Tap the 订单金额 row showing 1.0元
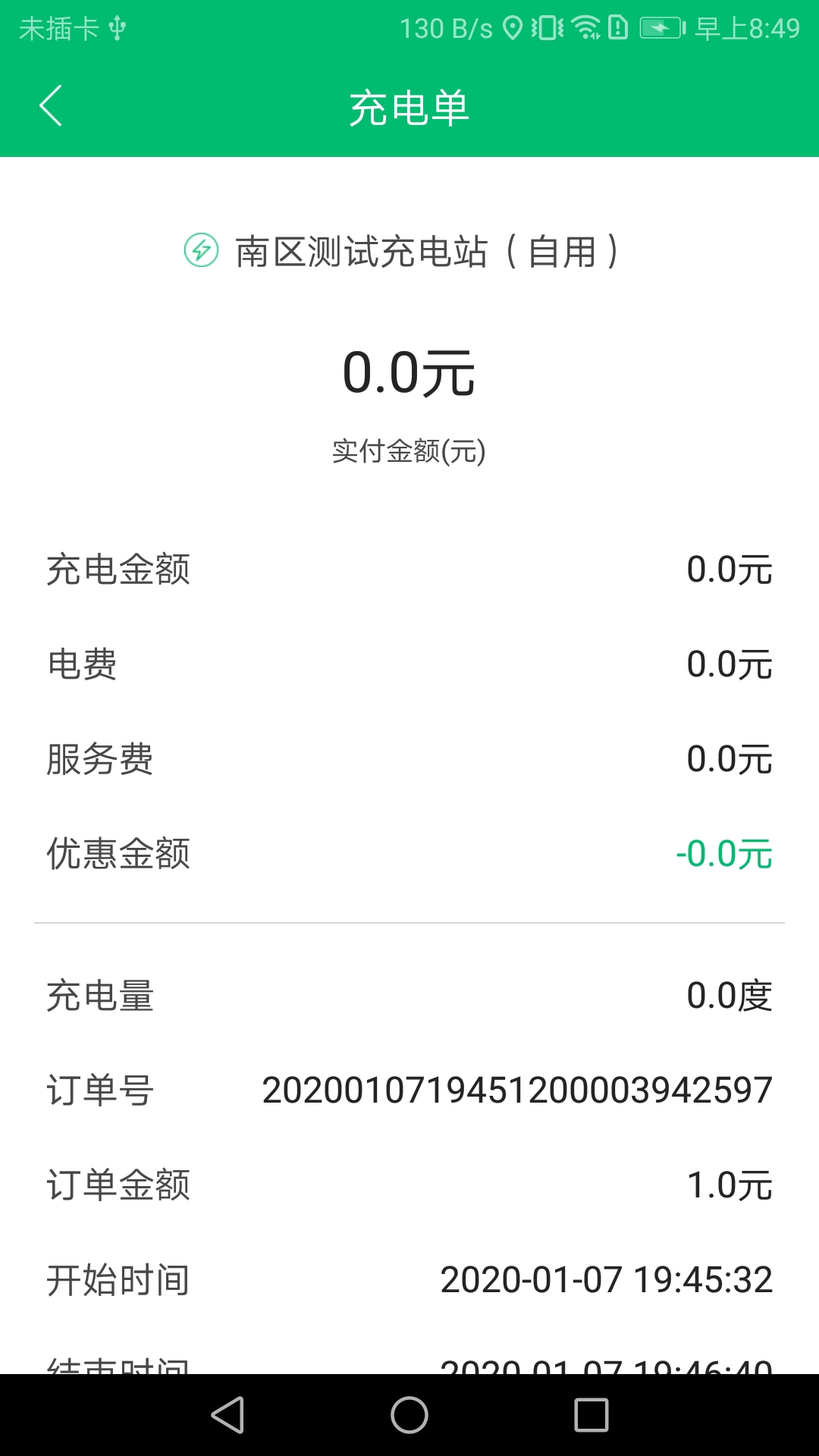The image size is (819, 1456). [x=409, y=1185]
